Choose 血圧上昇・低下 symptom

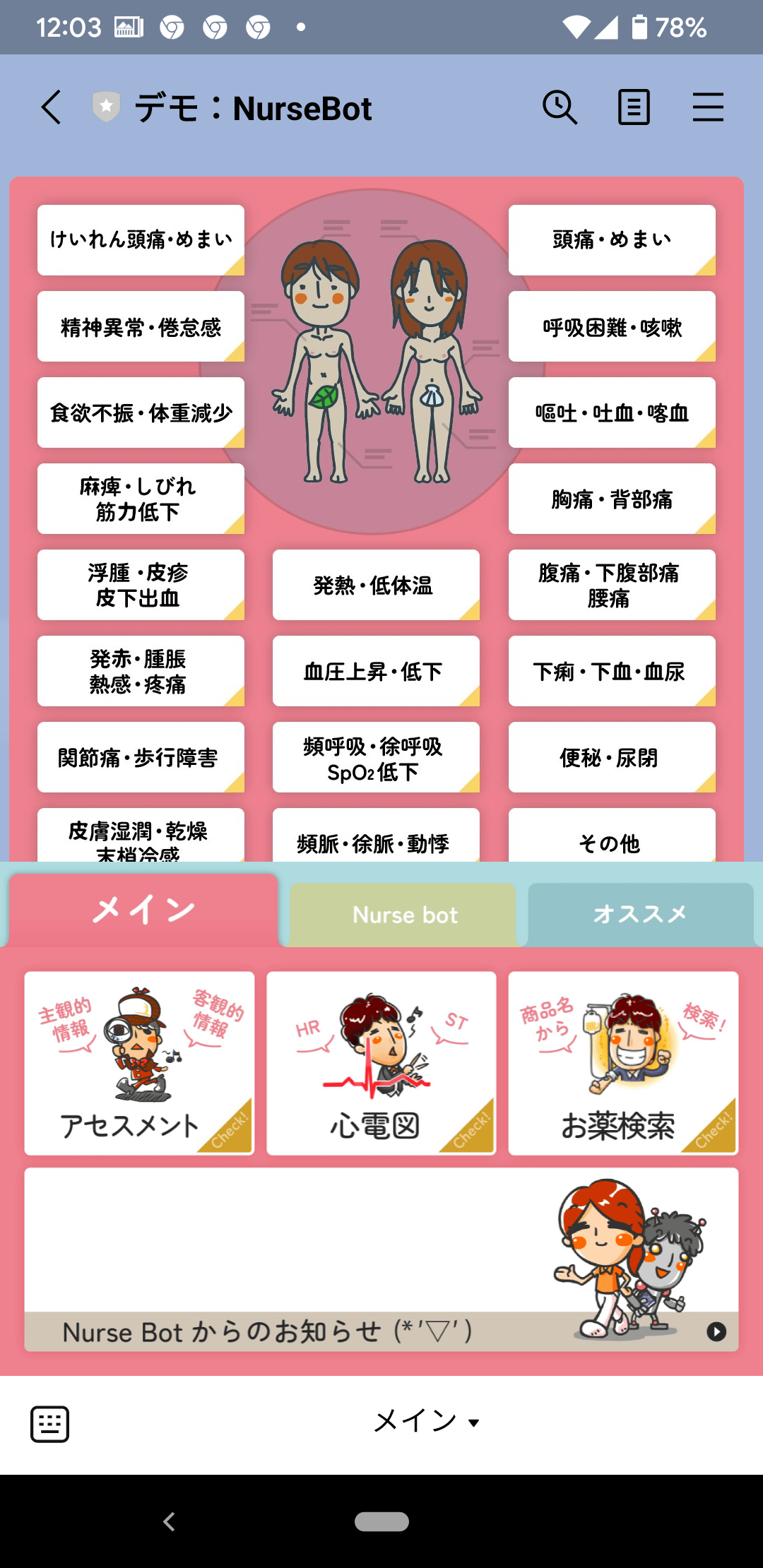(376, 672)
